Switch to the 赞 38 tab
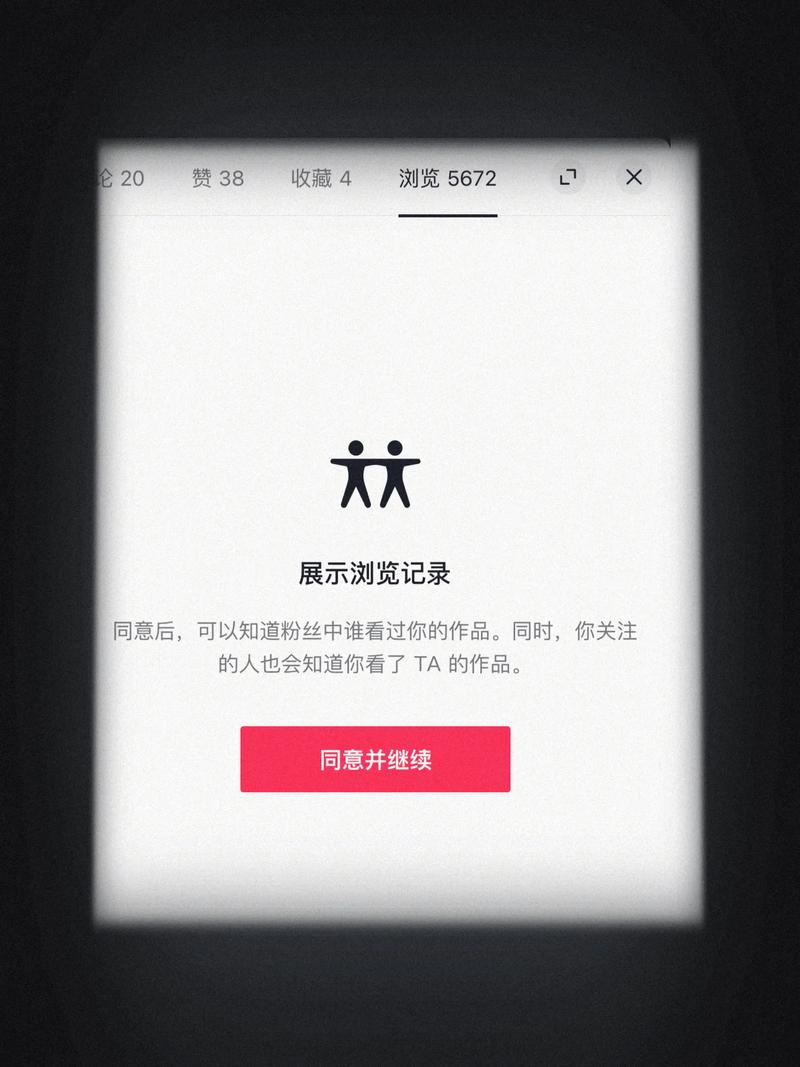Screen dimensions: 800x1067 coord(218,178)
